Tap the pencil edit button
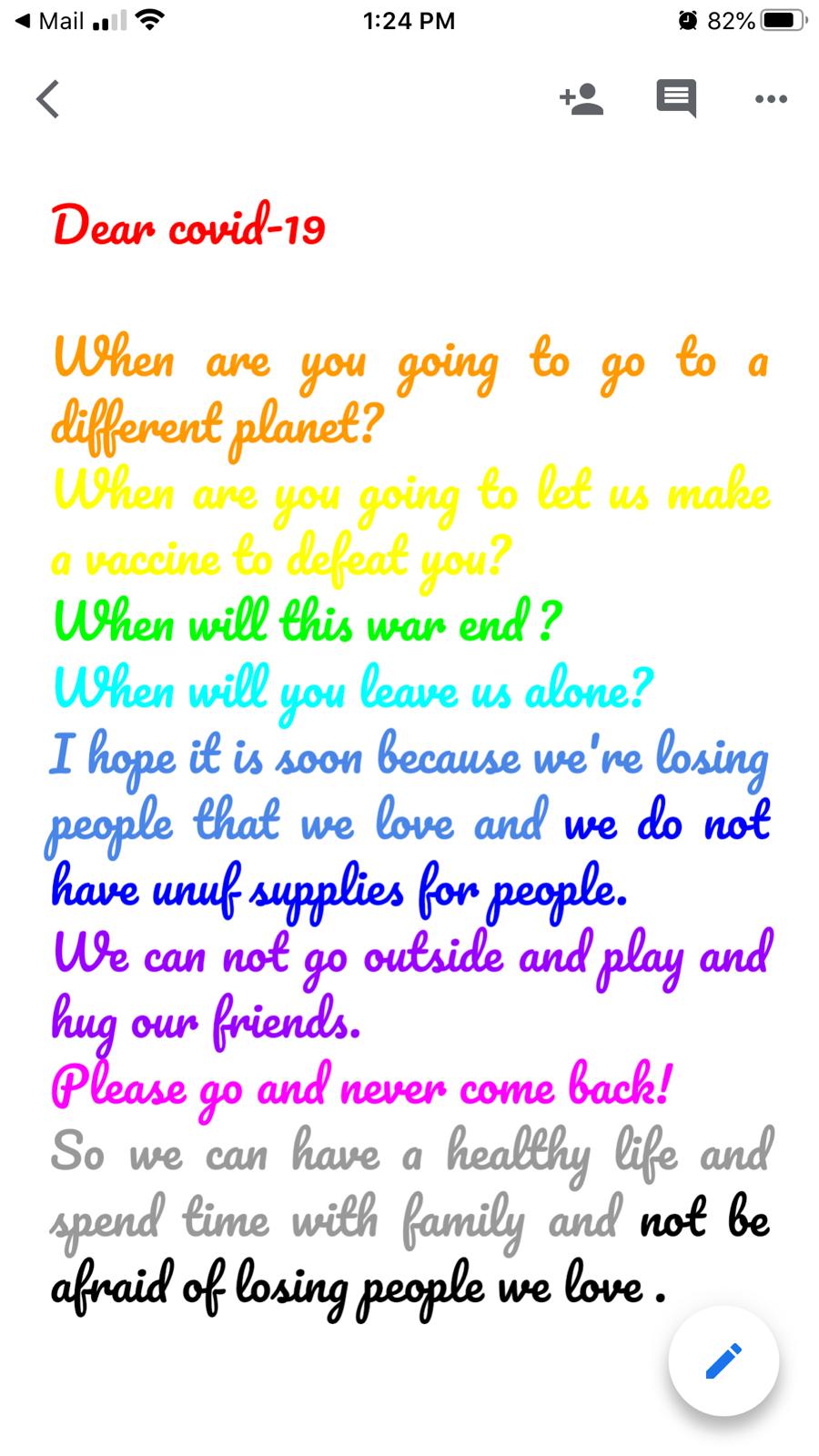 723,1360
